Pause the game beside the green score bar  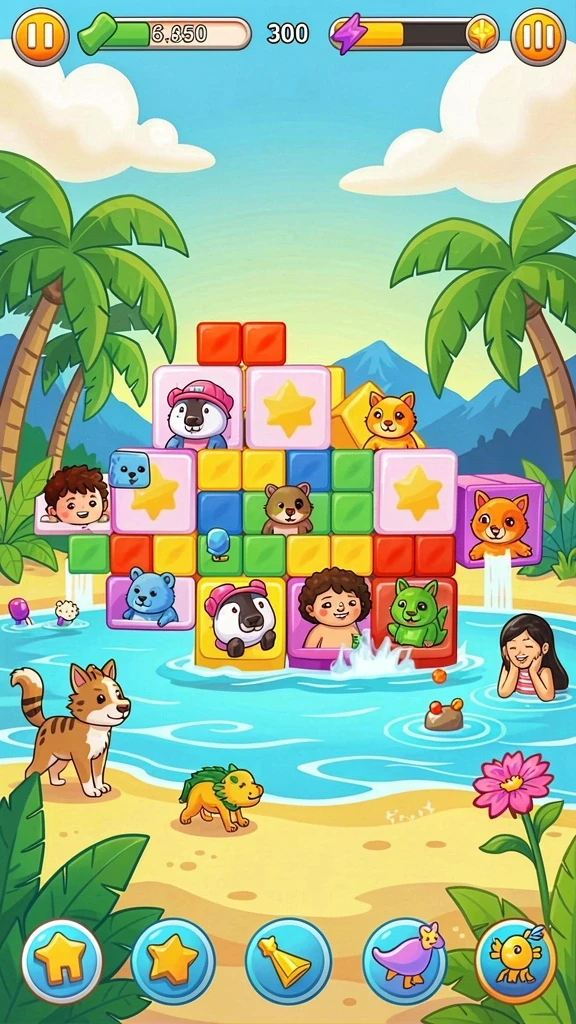click(40, 37)
